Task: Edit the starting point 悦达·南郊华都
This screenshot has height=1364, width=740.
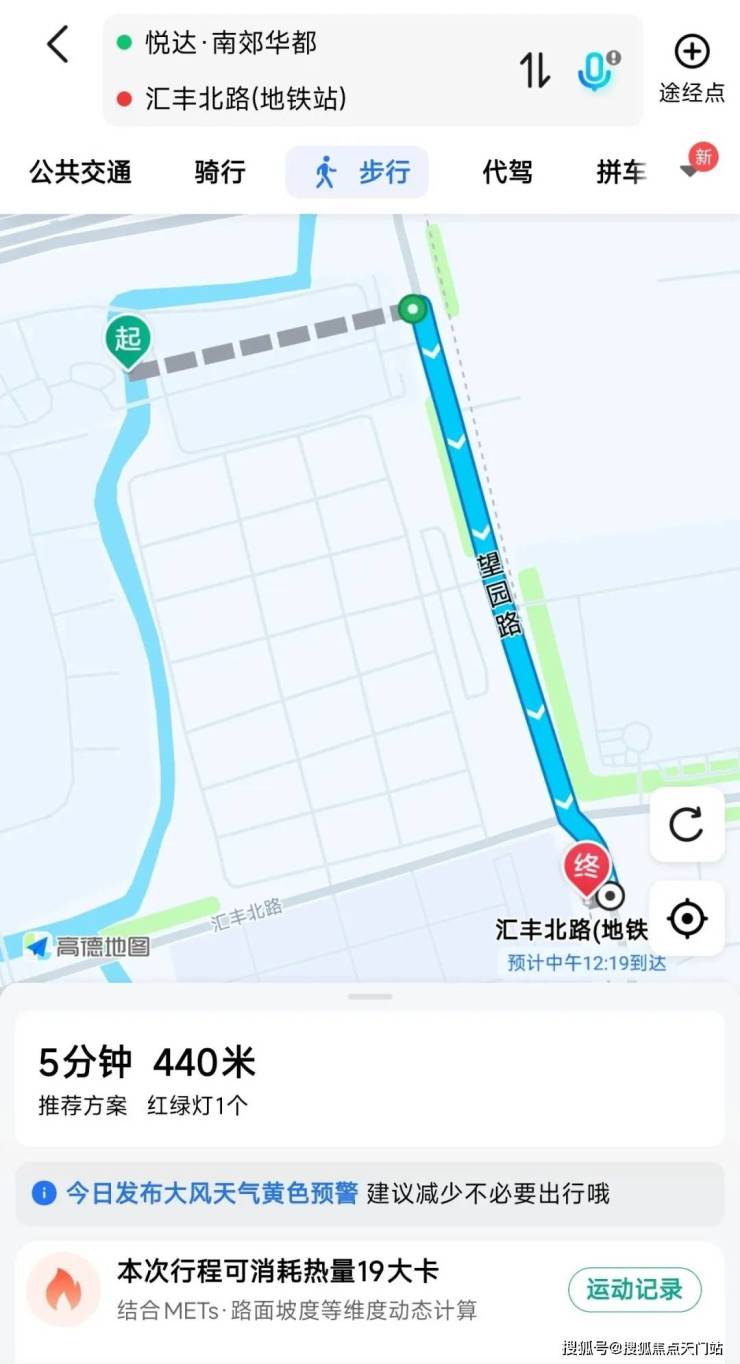Action: (x=232, y=43)
